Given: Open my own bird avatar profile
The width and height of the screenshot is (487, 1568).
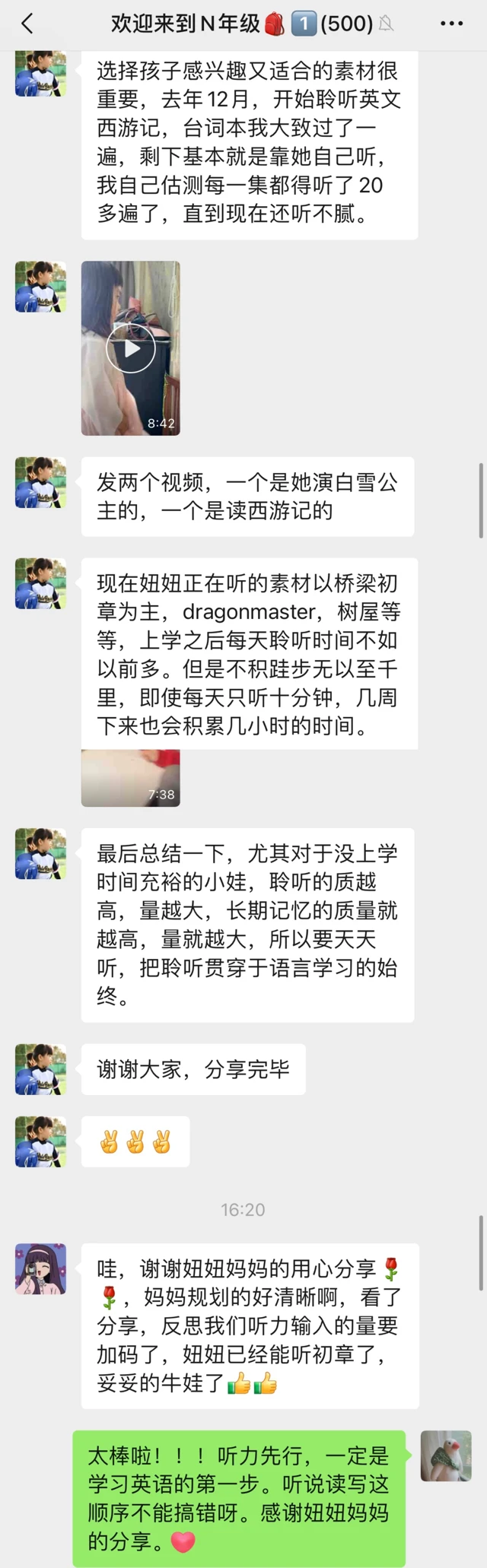Looking at the screenshot, I should (446, 1456).
